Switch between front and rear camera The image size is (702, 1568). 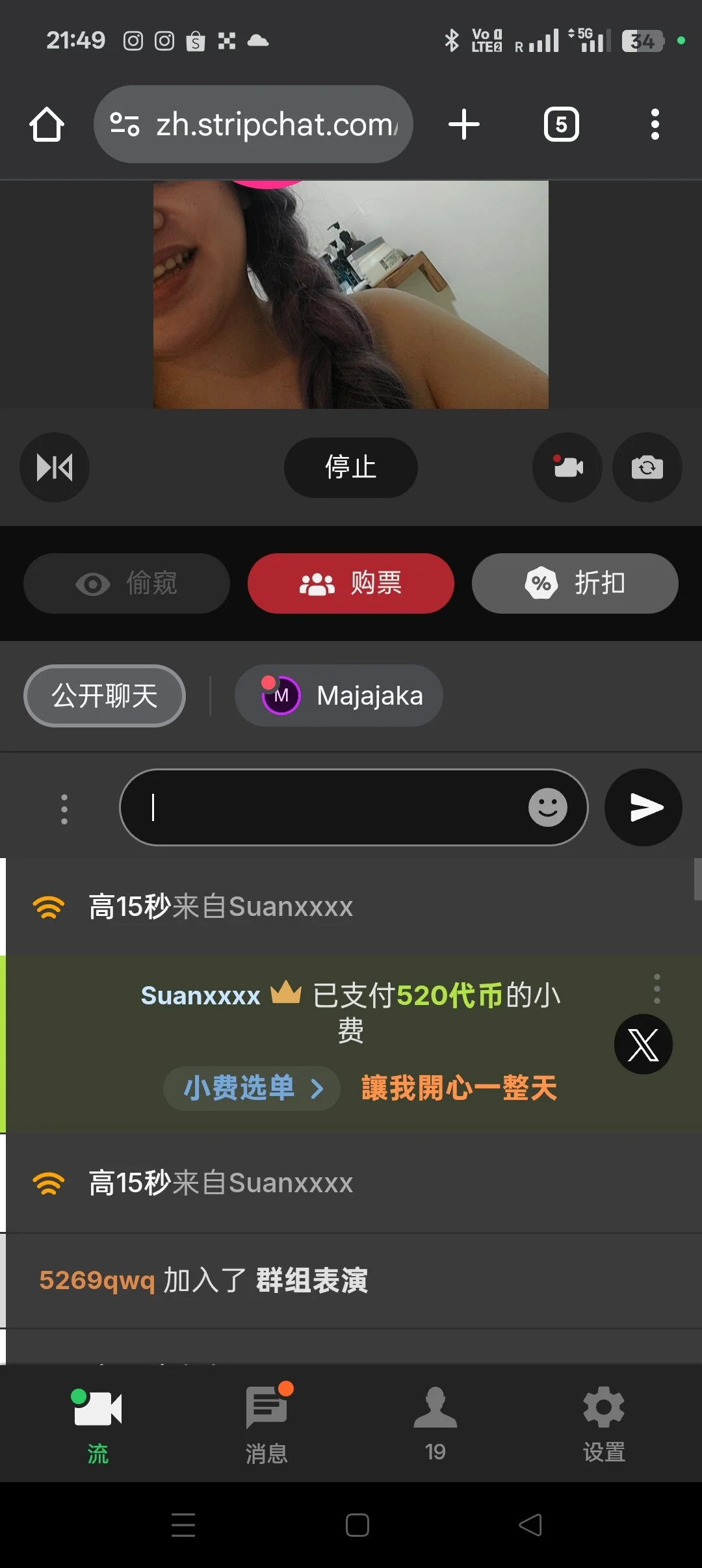pyautogui.click(x=647, y=467)
